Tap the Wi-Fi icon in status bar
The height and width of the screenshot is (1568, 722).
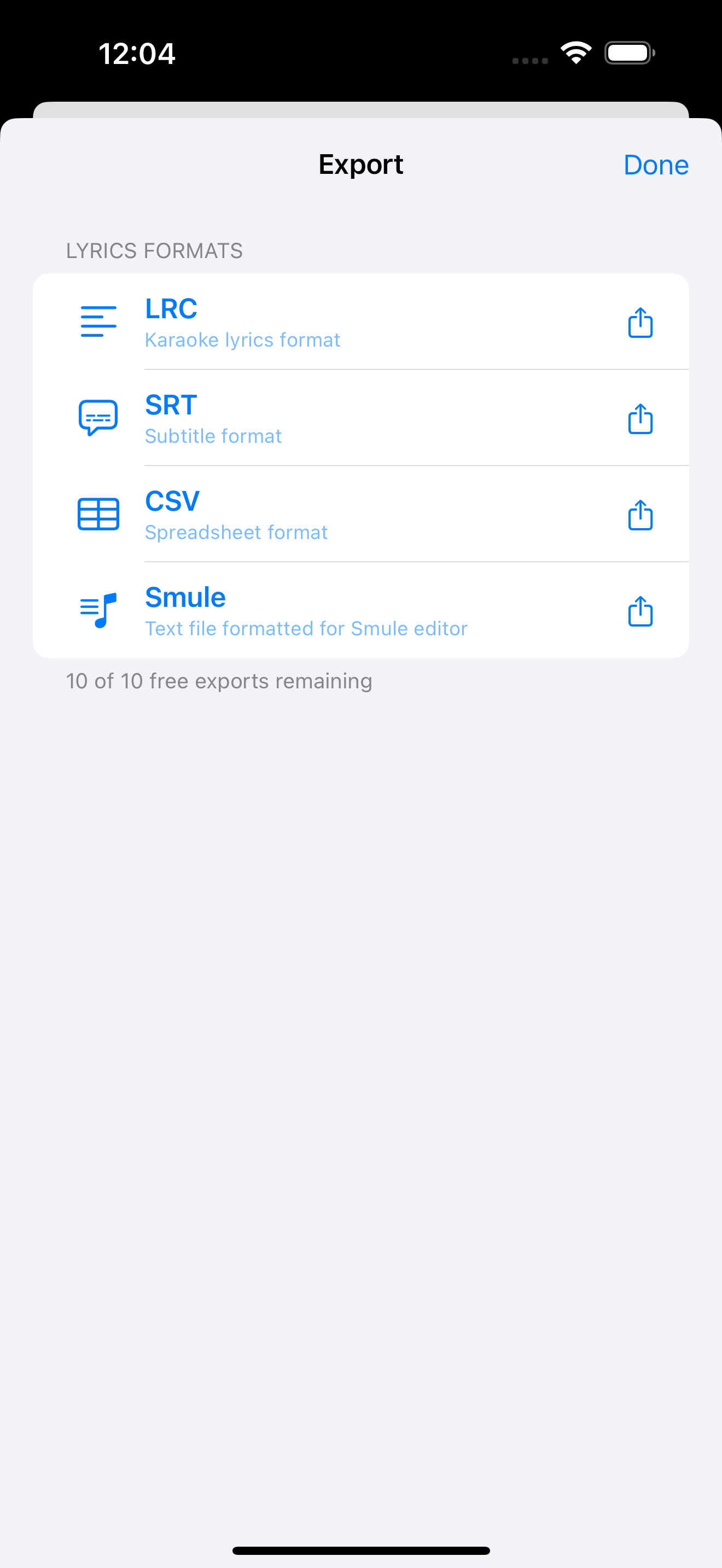coord(574,53)
